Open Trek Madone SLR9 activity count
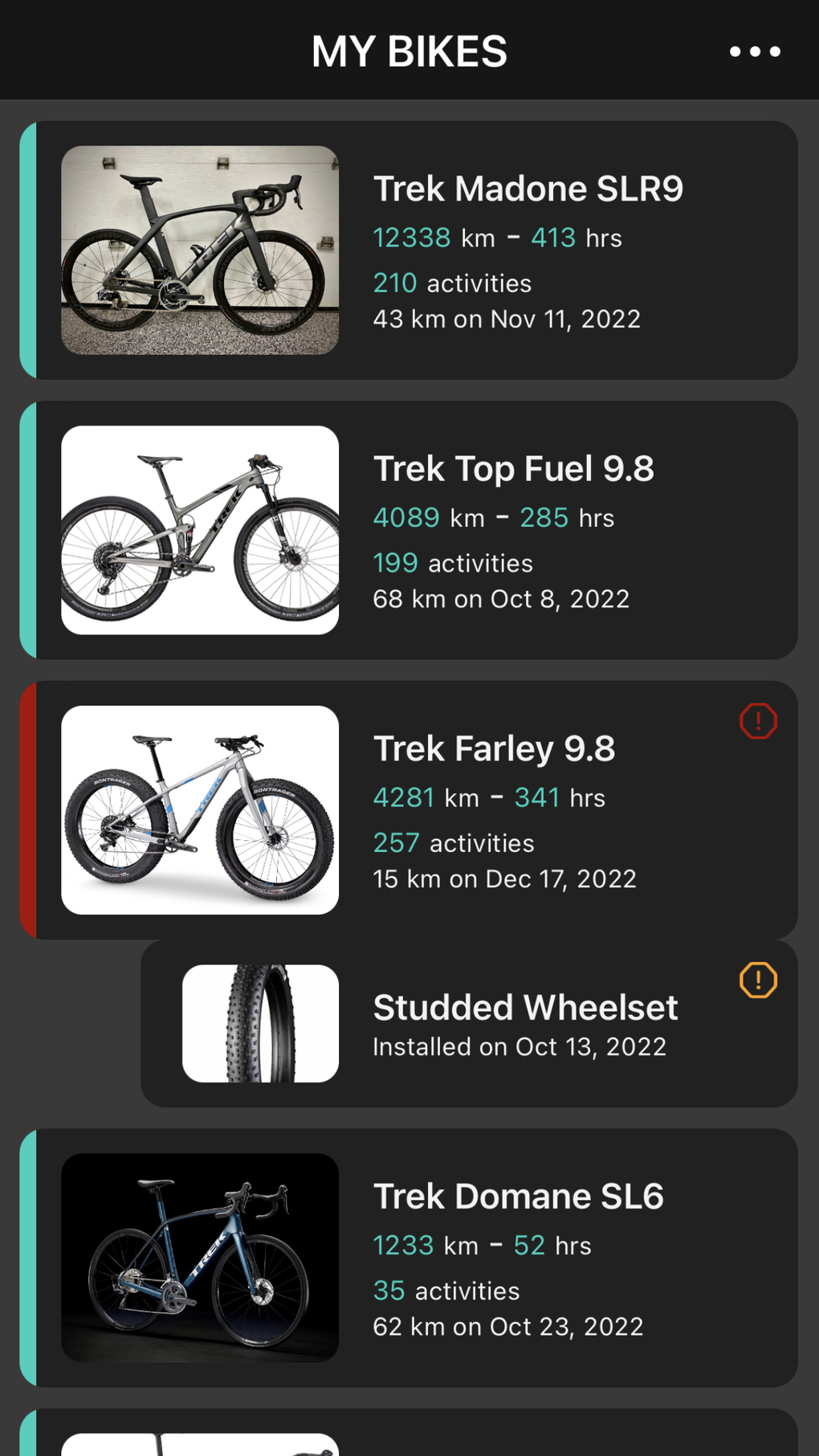This screenshot has height=1456, width=819. 452,283
